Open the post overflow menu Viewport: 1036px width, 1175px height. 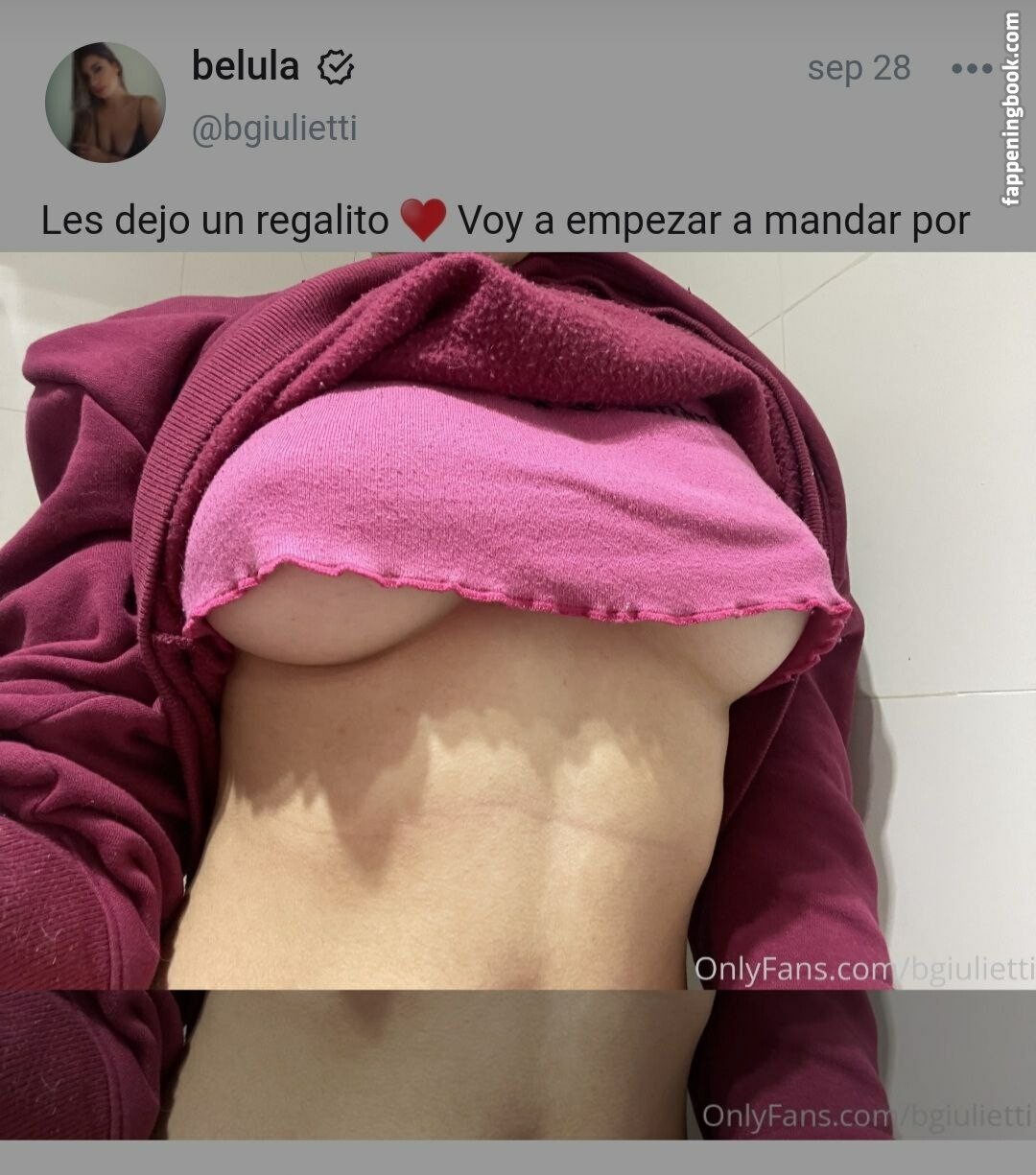coord(971,69)
